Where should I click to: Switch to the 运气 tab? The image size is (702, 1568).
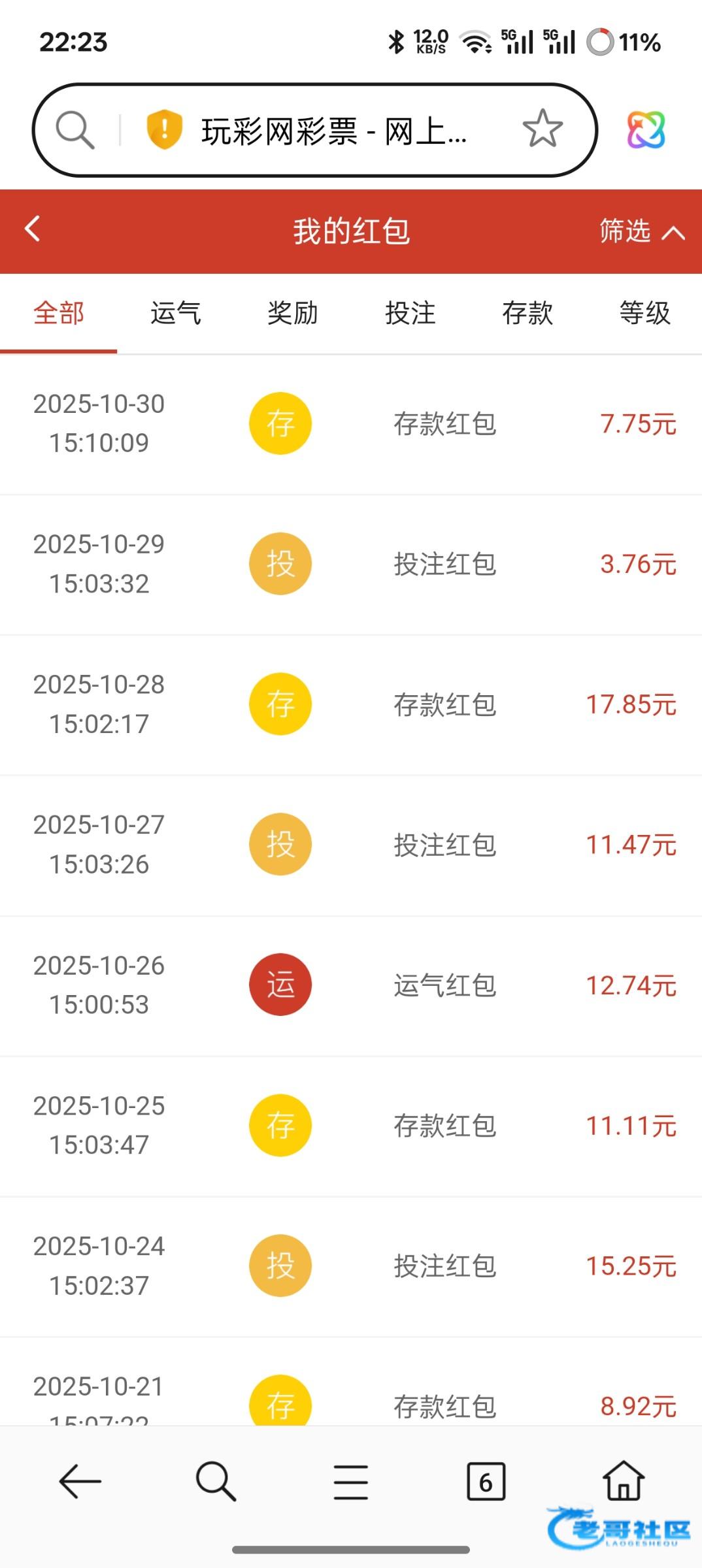click(176, 313)
